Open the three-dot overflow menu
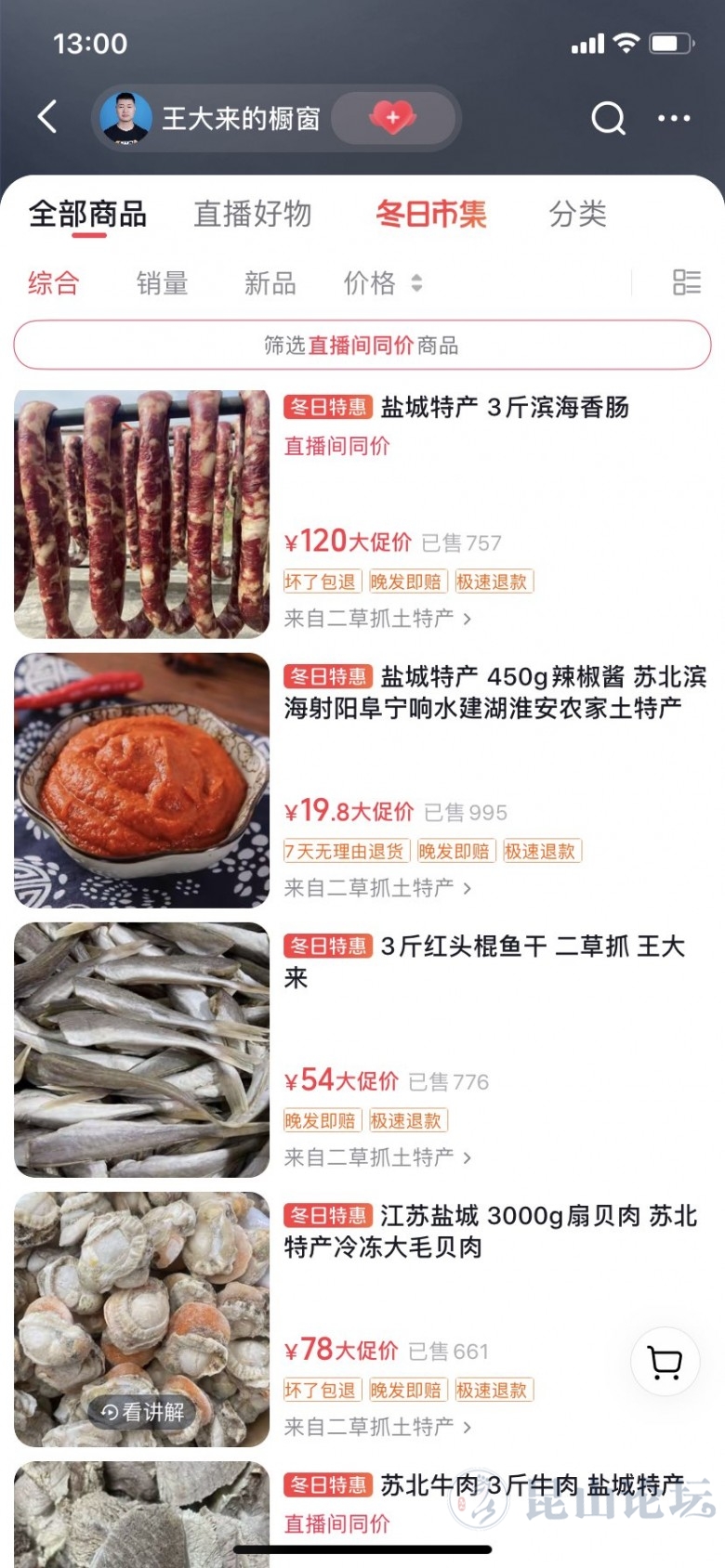 click(674, 118)
